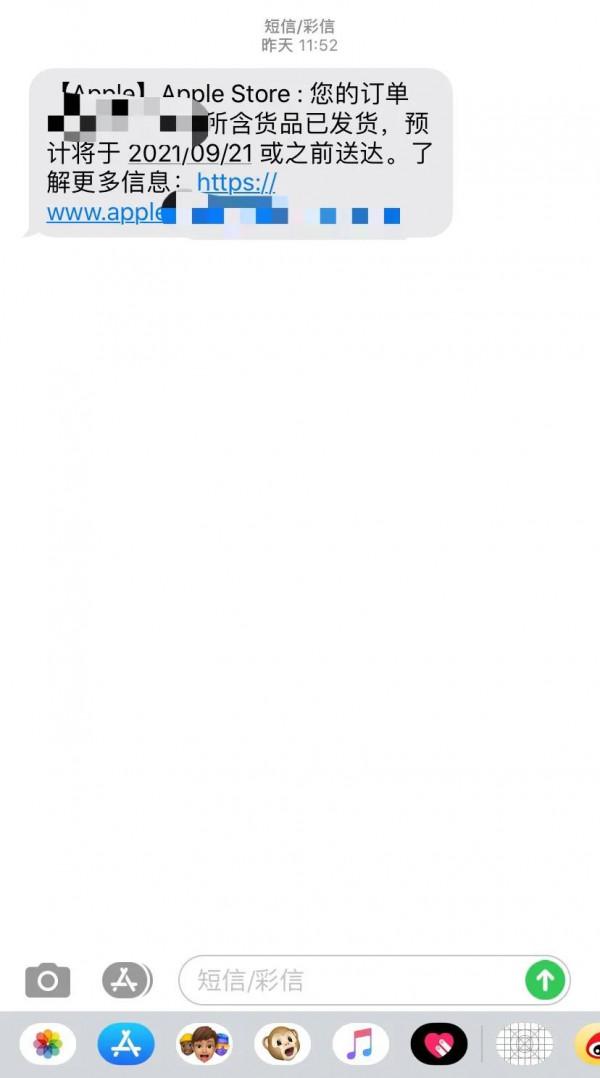
Task: Focus the 短信/彩信 message input field
Action: (x=350, y=980)
